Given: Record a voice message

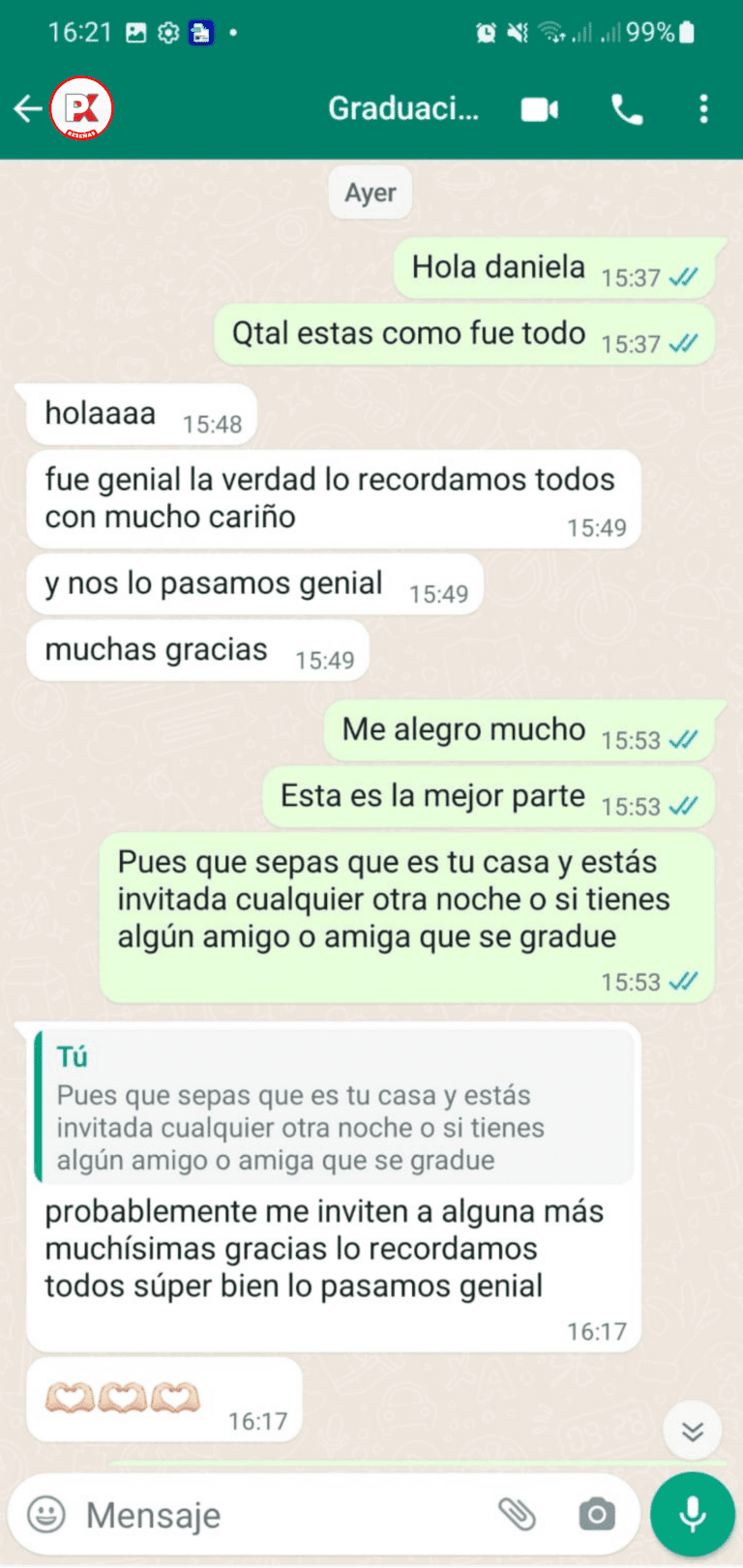Looking at the screenshot, I should (692, 1514).
